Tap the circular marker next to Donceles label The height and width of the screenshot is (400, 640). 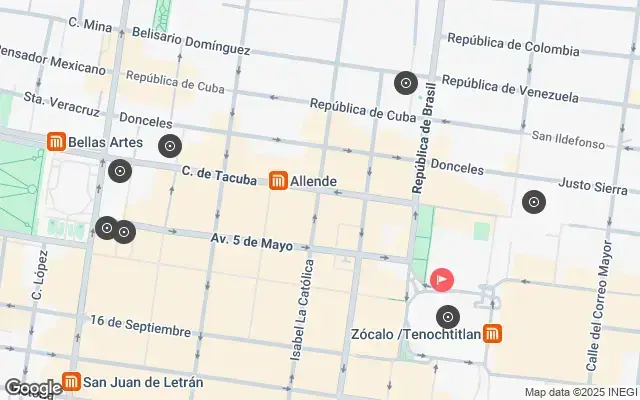tap(170, 146)
